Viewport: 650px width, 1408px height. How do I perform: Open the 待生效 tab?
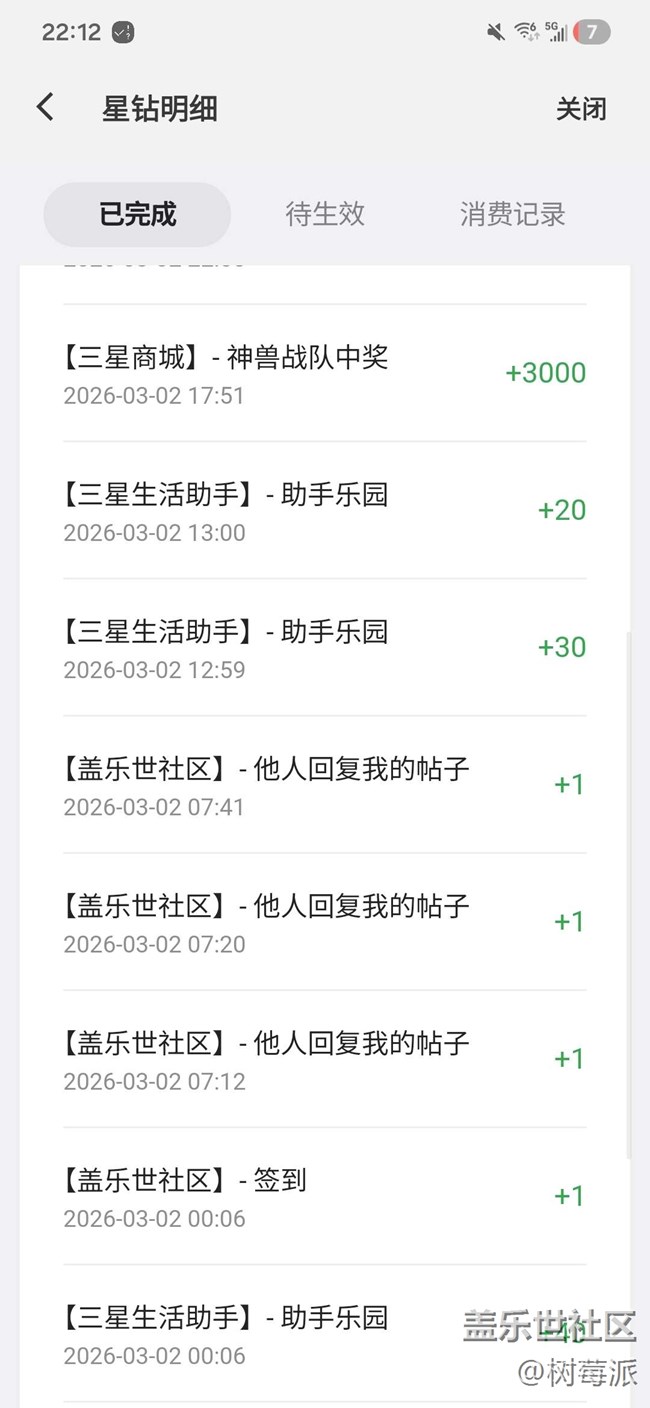coord(325,214)
